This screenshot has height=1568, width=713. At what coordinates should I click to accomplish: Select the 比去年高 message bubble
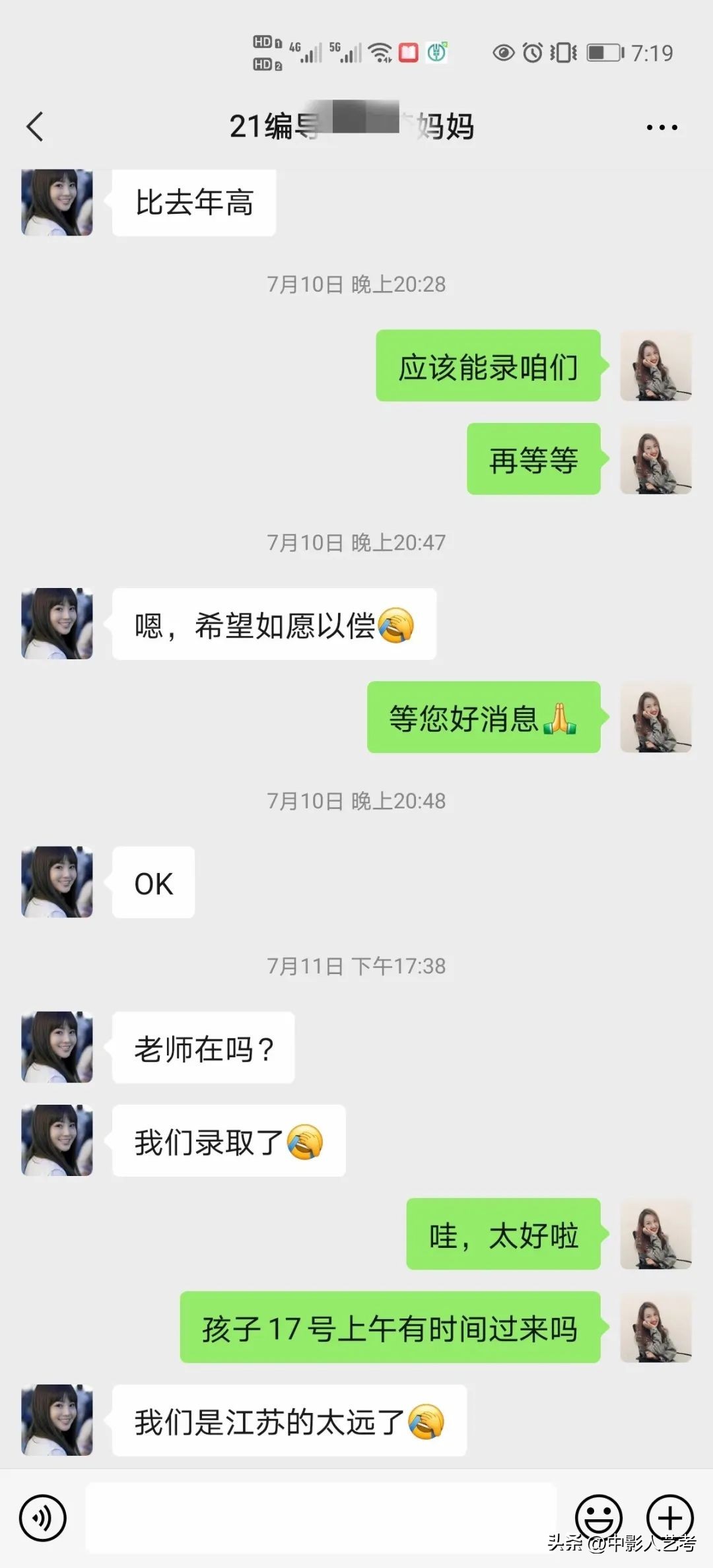[x=195, y=203]
